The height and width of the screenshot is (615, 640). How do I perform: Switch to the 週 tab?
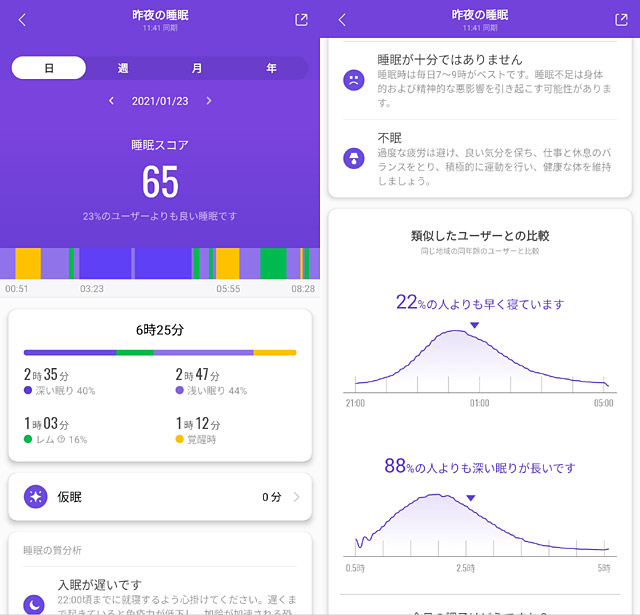tap(123, 68)
